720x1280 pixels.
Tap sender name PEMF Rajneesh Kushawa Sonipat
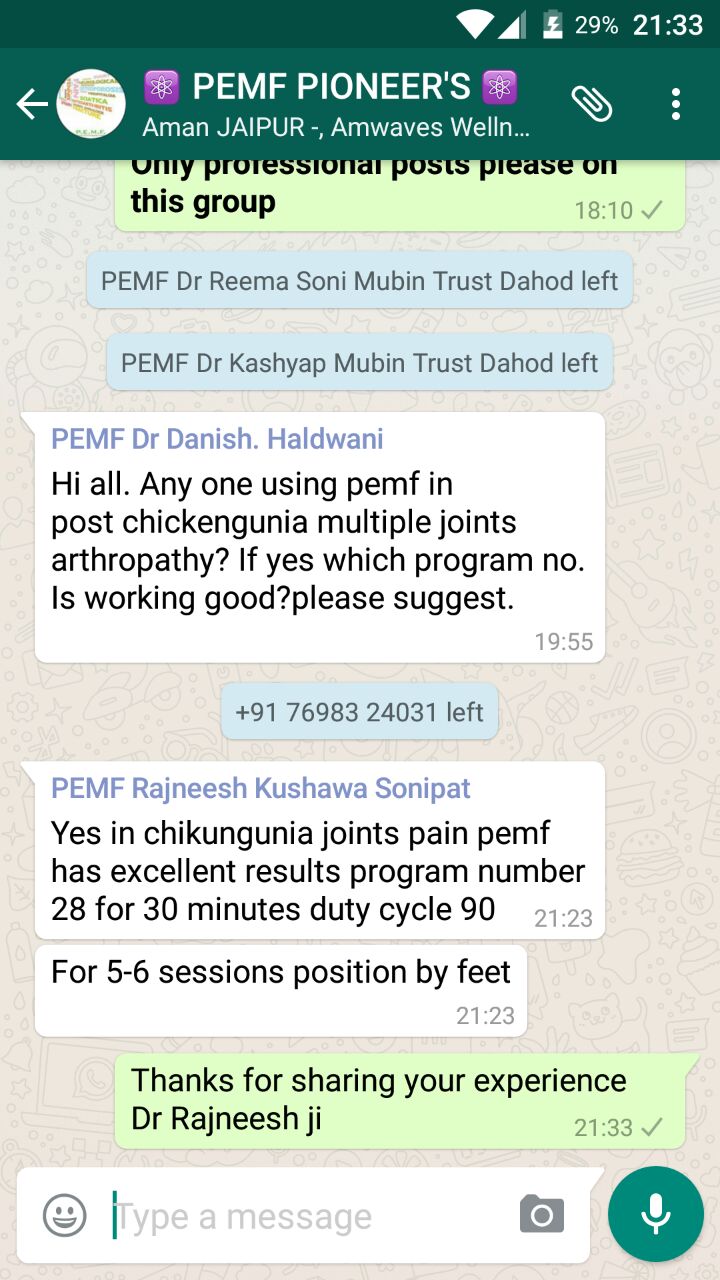(x=261, y=788)
